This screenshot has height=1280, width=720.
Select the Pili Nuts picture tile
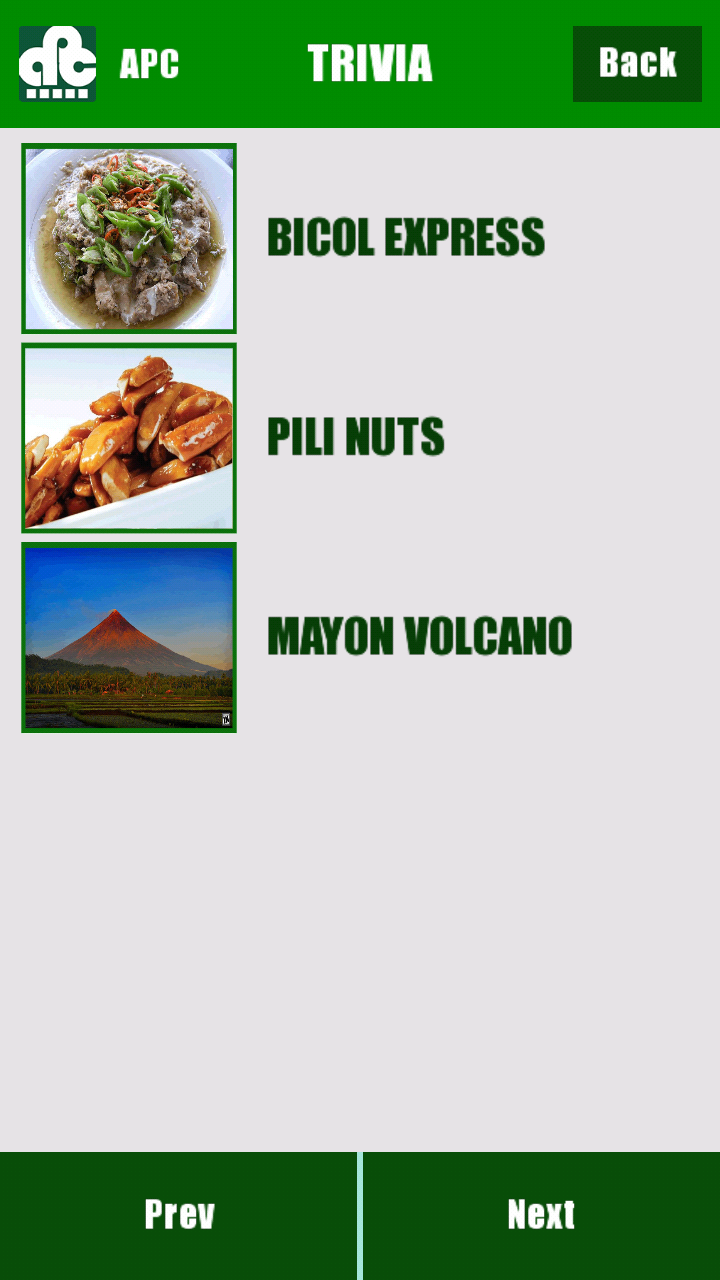click(x=129, y=438)
